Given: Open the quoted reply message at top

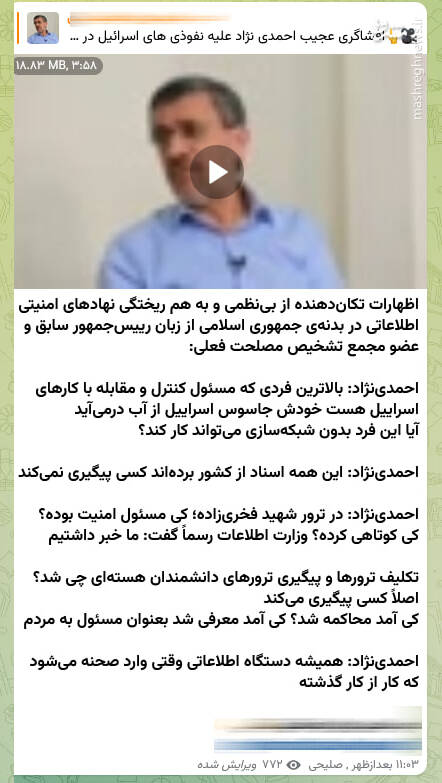Looking at the screenshot, I should [220, 28].
